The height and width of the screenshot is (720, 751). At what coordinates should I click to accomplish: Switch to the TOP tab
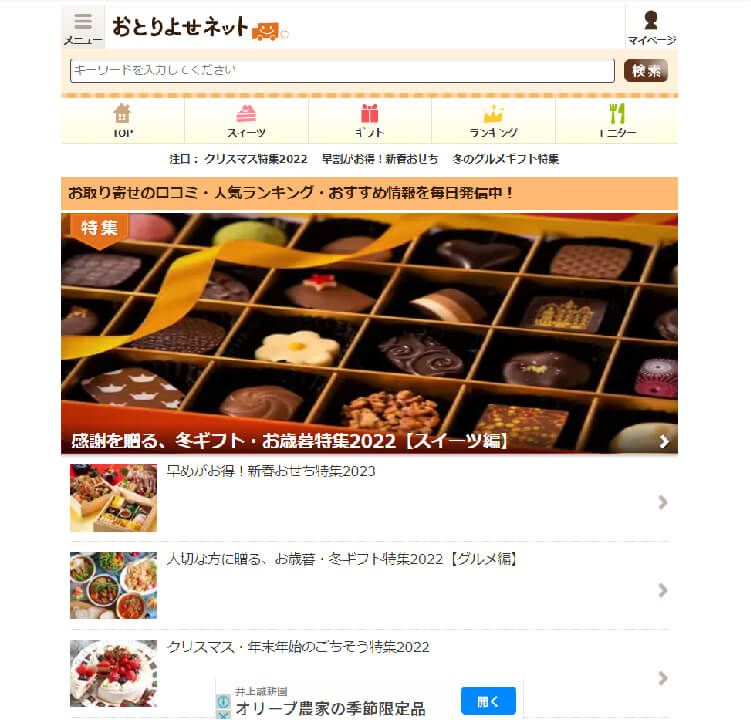(x=123, y=120)
